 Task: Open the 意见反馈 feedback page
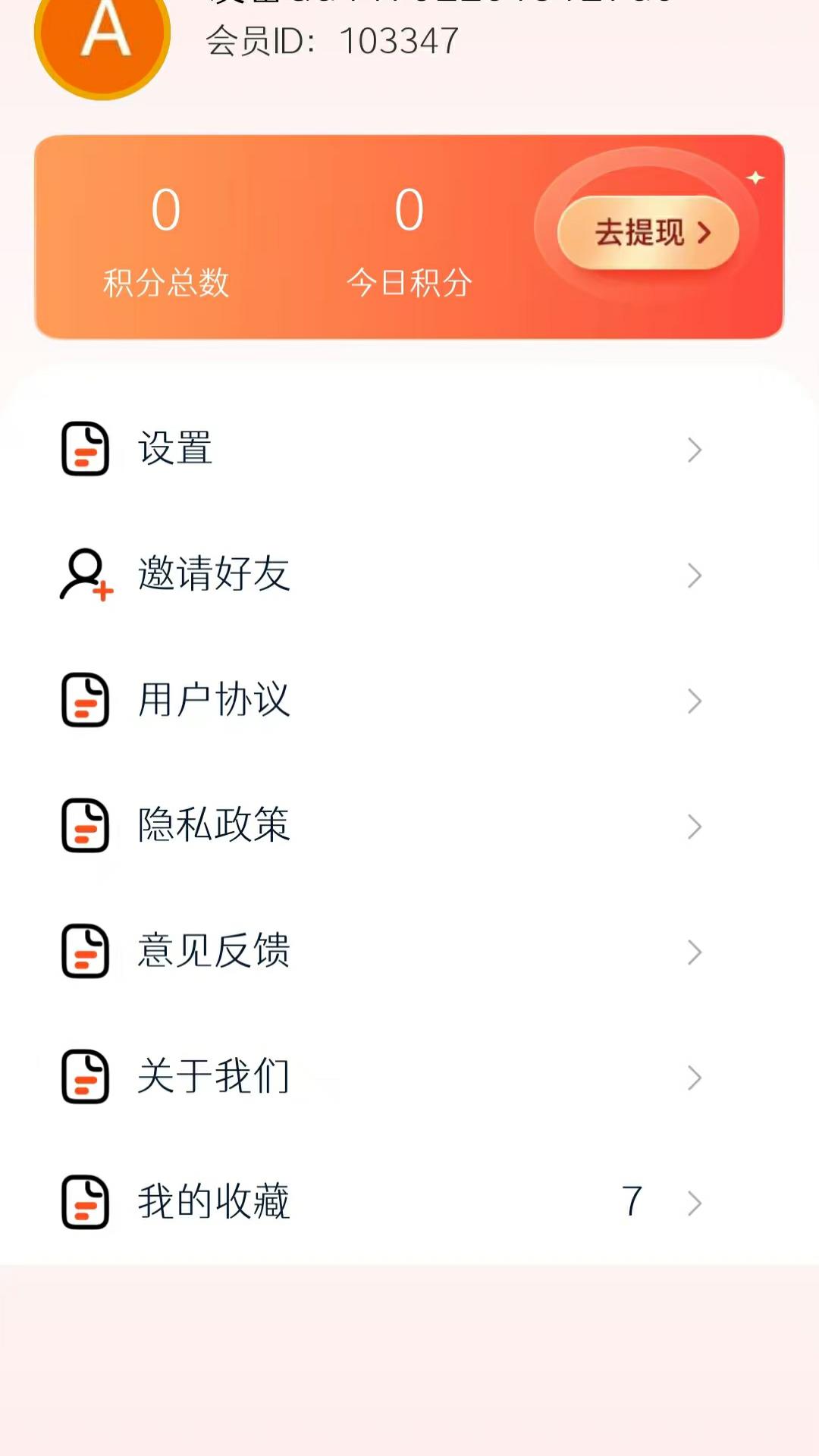pos(215,951)
